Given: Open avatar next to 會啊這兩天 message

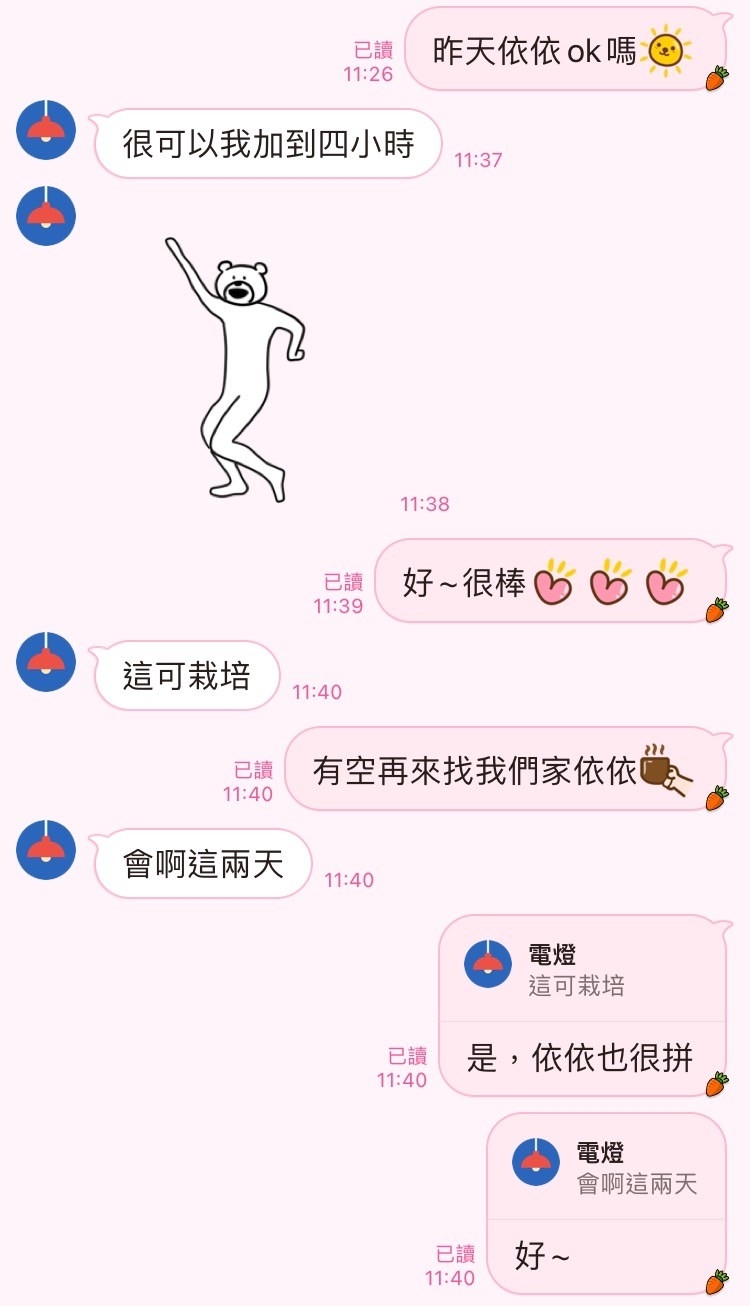Looking at the screenshot, I should pos(46,850).
